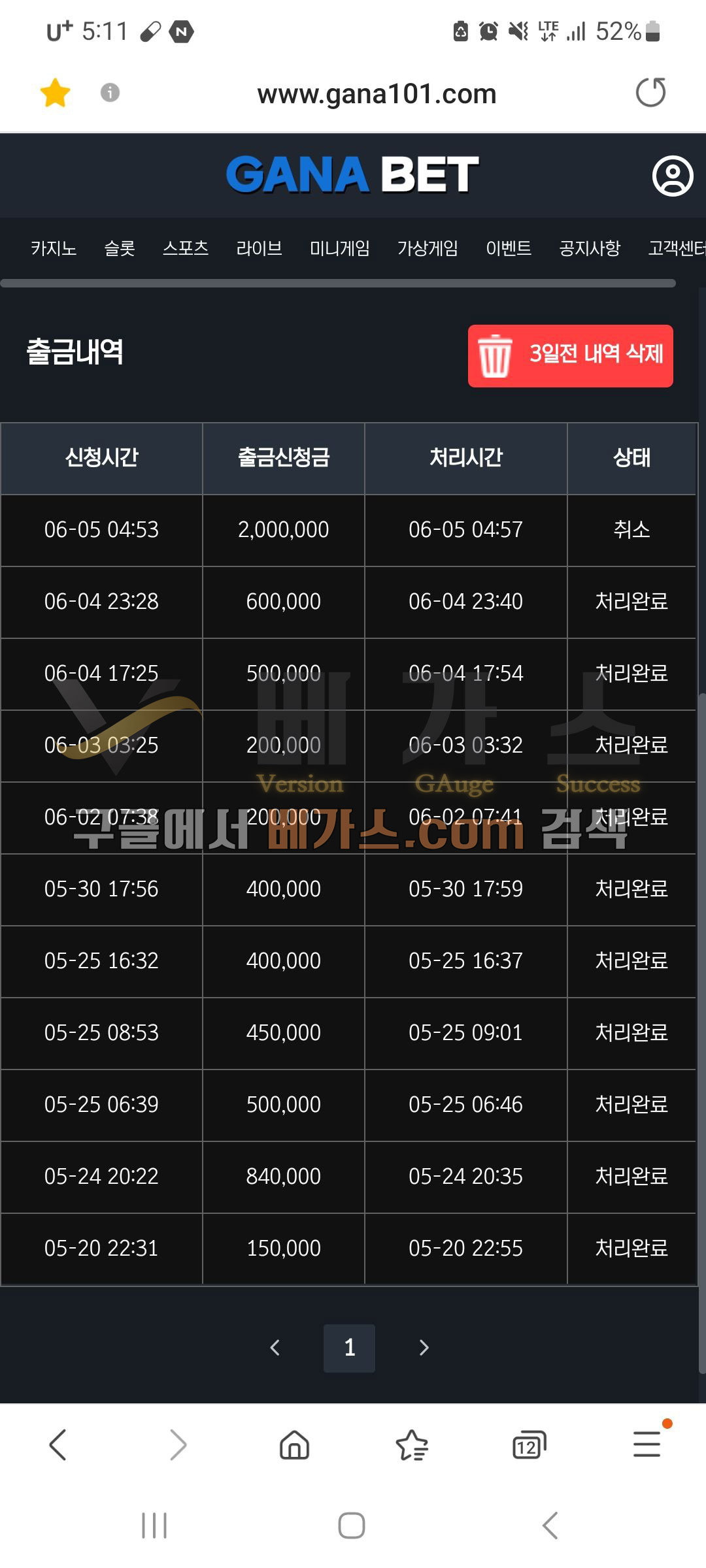Image resolution: width=706 pixels, height=1568 pixels.
Task: Tap the bookmark star in address bar
Action: [x=55, y=93]
